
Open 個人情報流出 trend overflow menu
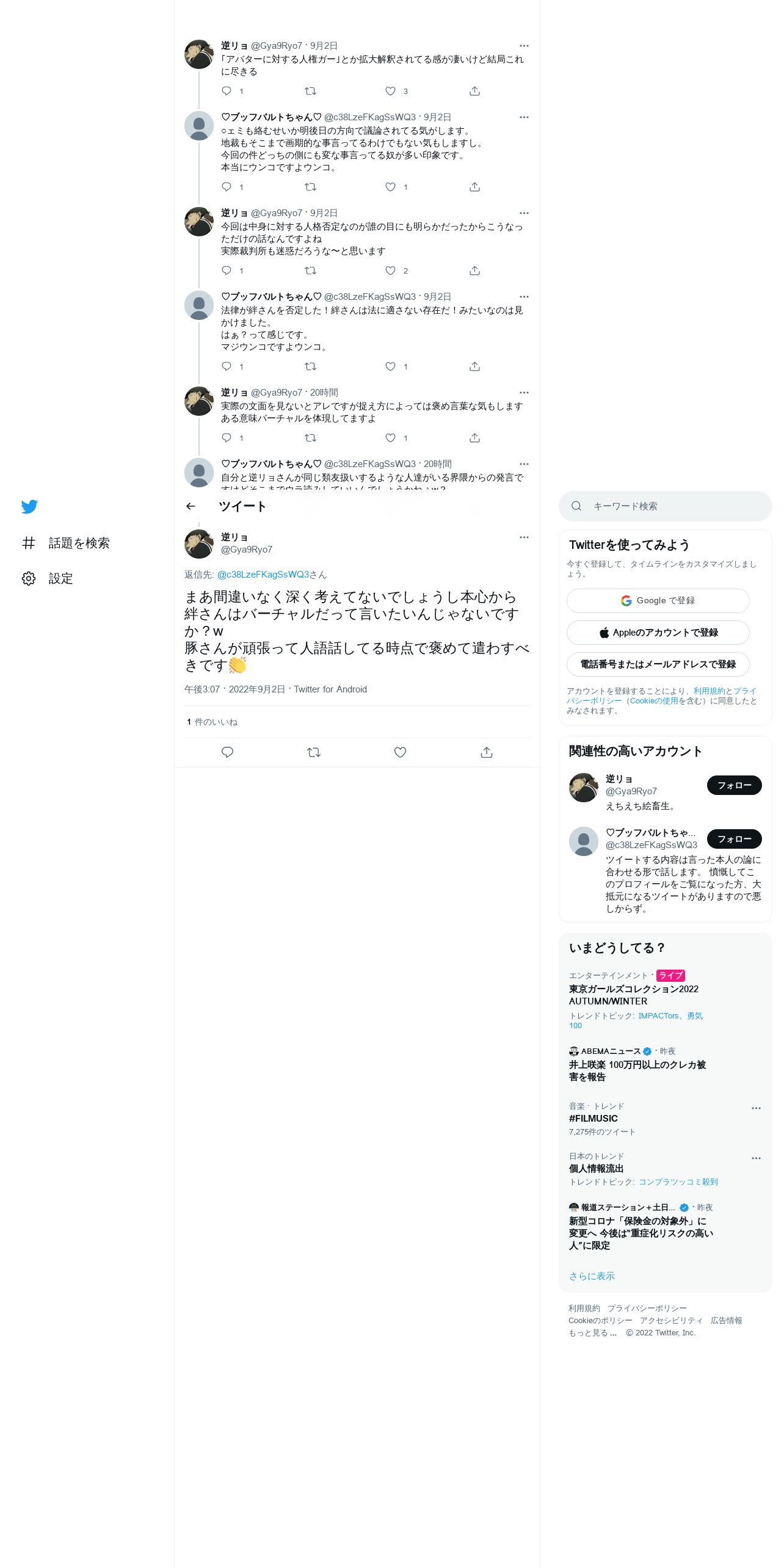[756, 1158]
